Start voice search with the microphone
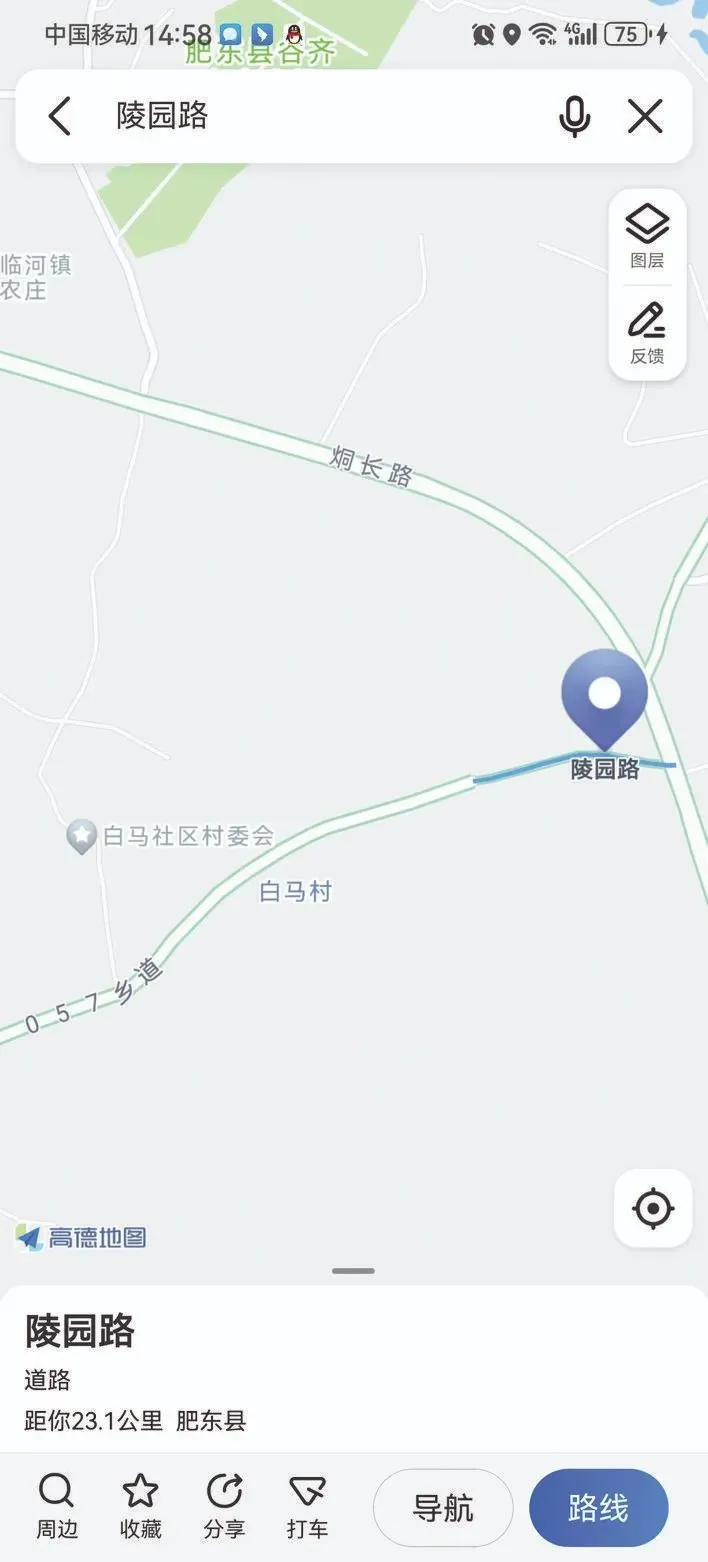The image size is (708, 1562). [x=574, y=117]
